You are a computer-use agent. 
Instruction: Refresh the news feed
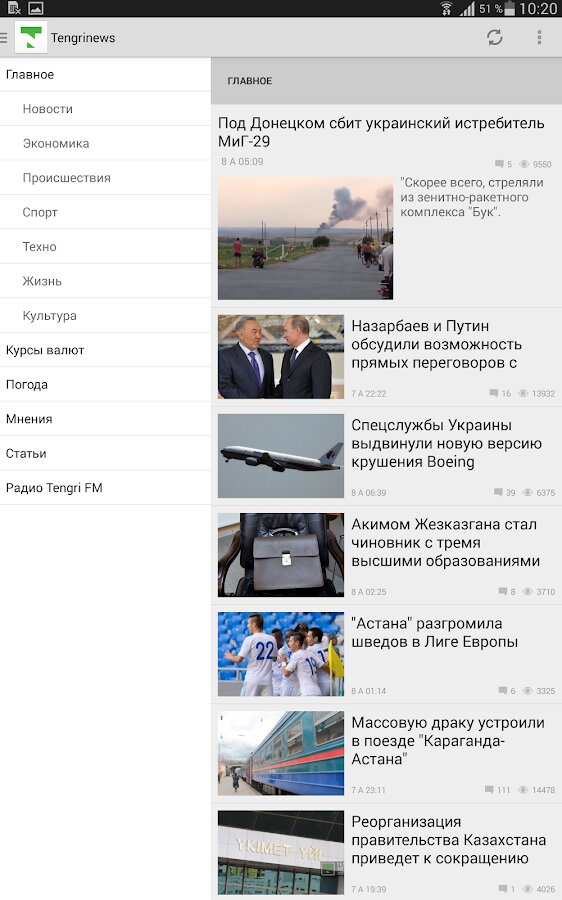494,37
